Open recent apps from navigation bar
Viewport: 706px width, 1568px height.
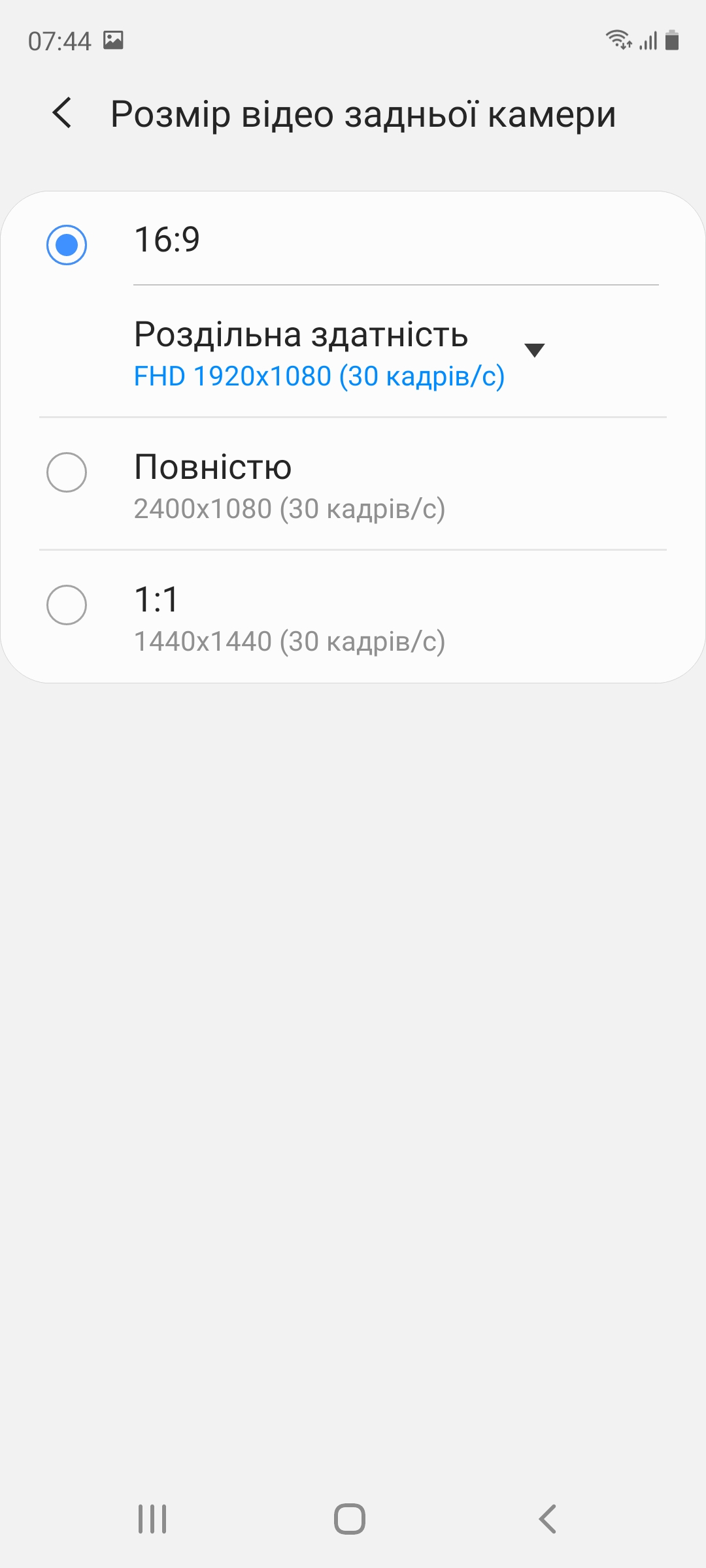click(152, 1518)
